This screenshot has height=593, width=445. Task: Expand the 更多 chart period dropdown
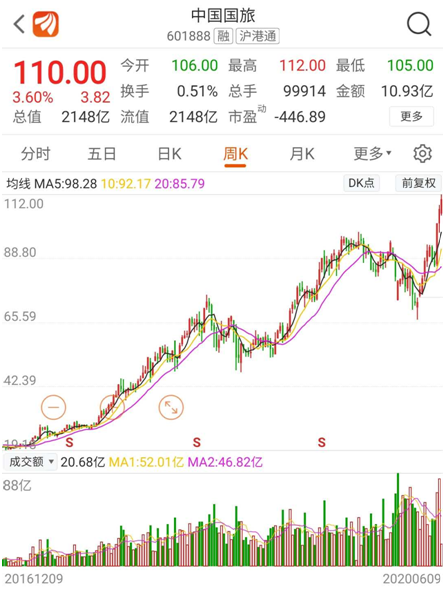click(x=372, y=154)
